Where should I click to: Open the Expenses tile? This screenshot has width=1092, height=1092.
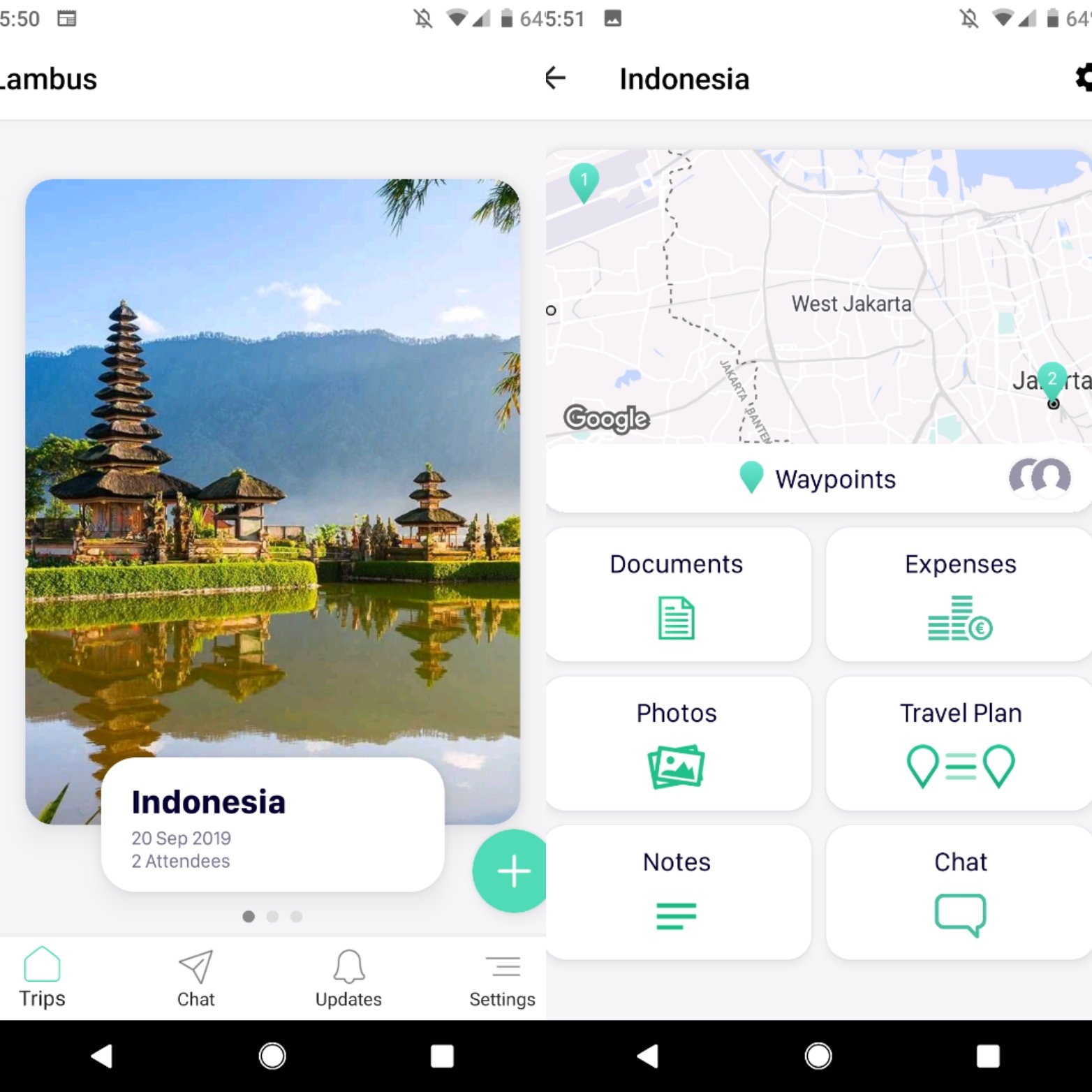click(959, 595)
